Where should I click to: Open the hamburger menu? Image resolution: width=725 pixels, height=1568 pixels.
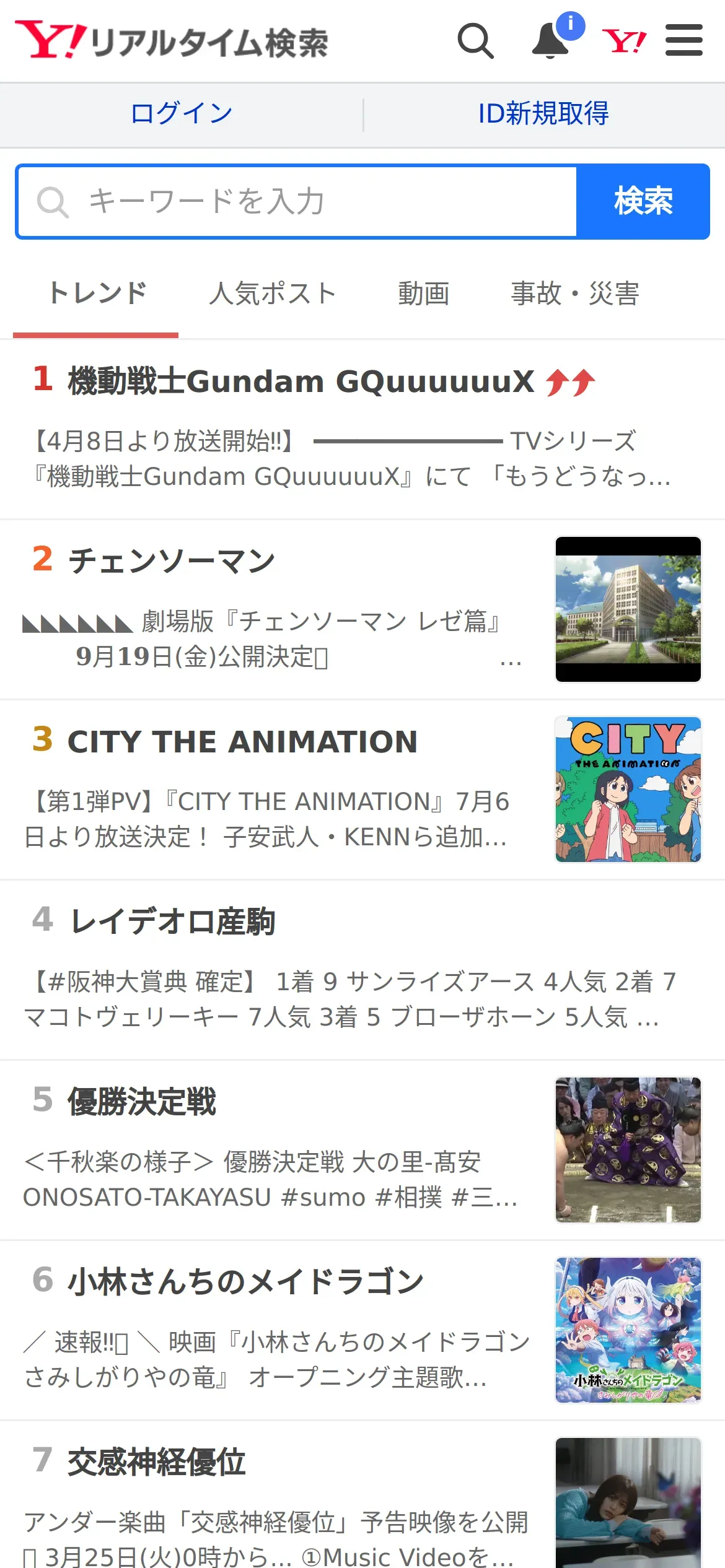(x=683, y=40)
